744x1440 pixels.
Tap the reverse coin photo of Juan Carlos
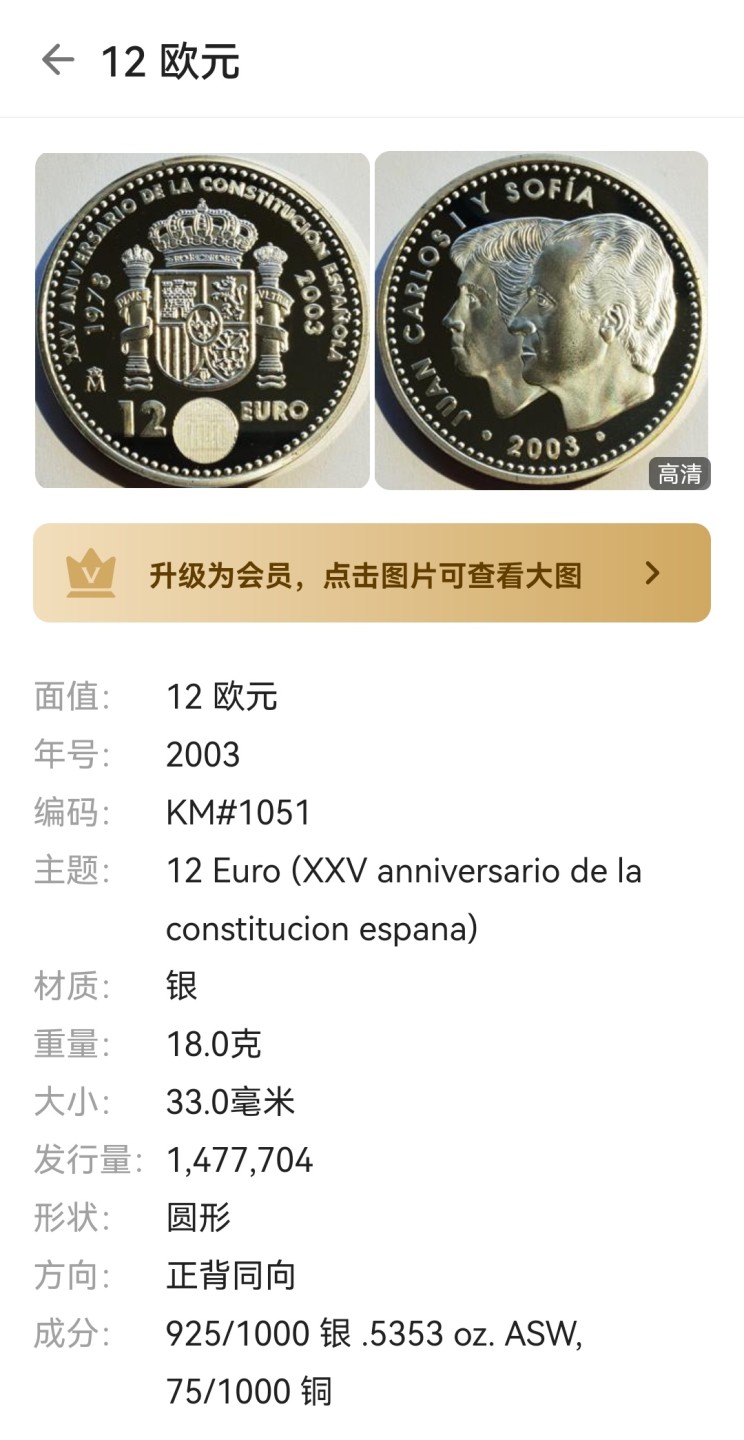(542, 320)
